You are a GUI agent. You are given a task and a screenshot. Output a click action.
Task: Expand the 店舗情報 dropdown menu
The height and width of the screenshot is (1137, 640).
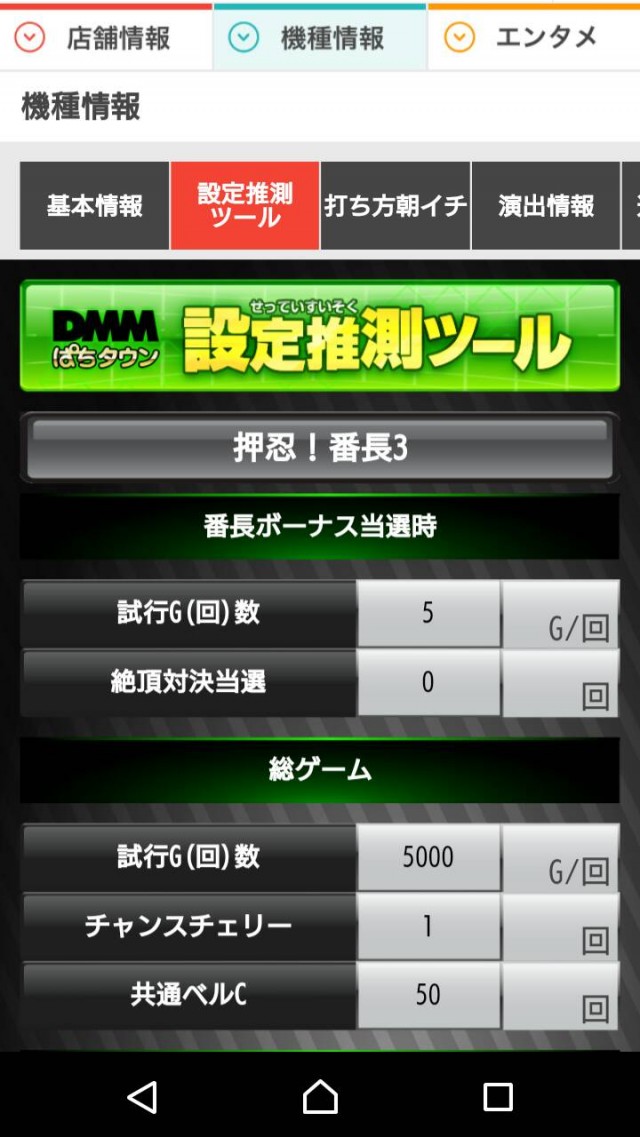click(105, 38)
